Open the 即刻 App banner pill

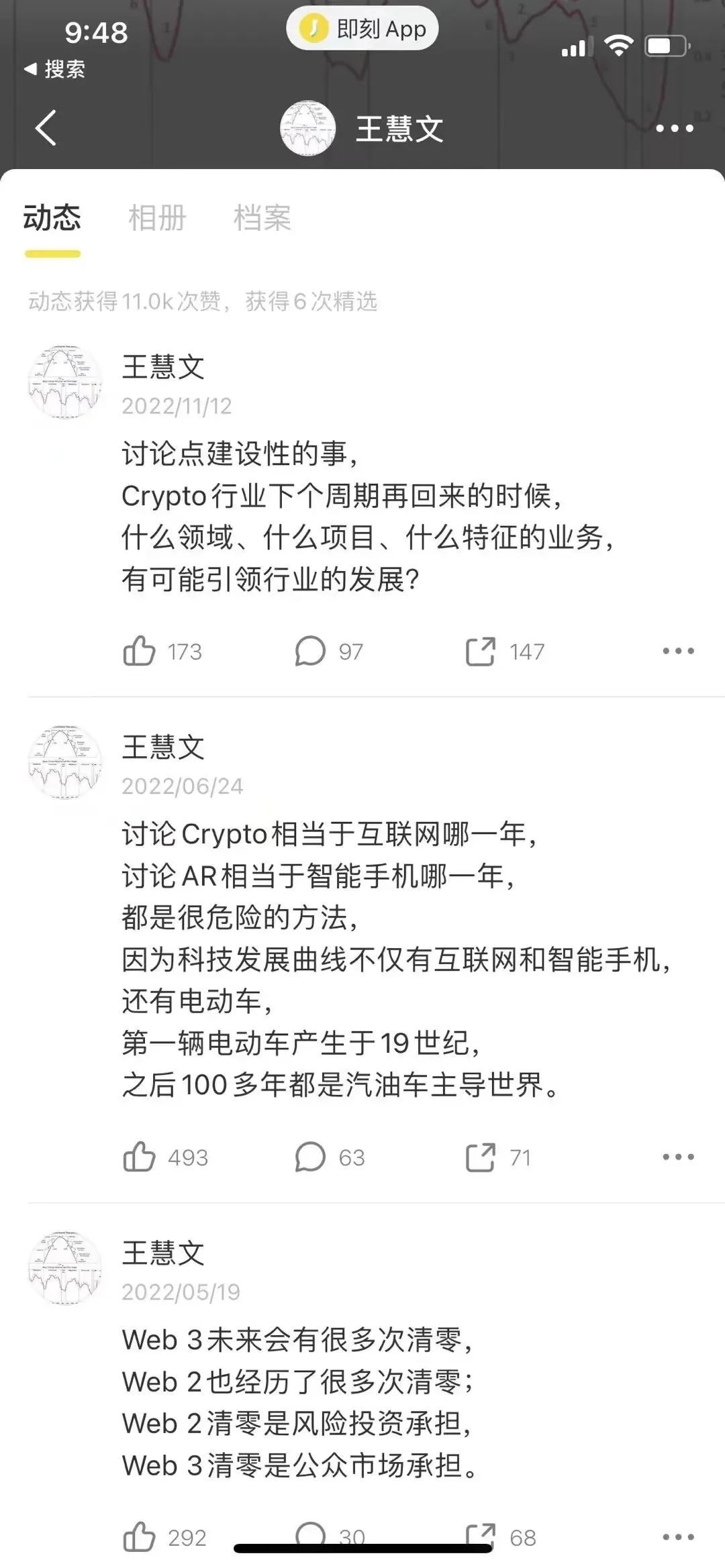pos(362,30)
